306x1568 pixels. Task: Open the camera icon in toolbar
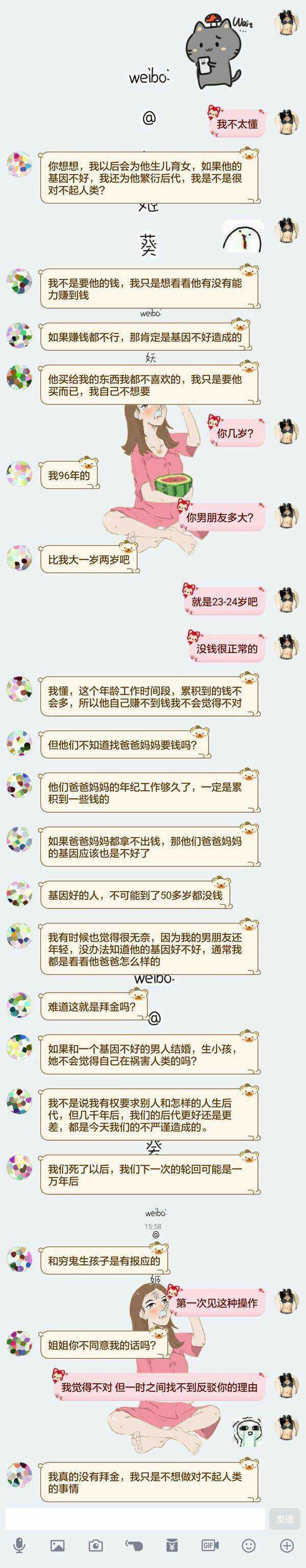95,1545
